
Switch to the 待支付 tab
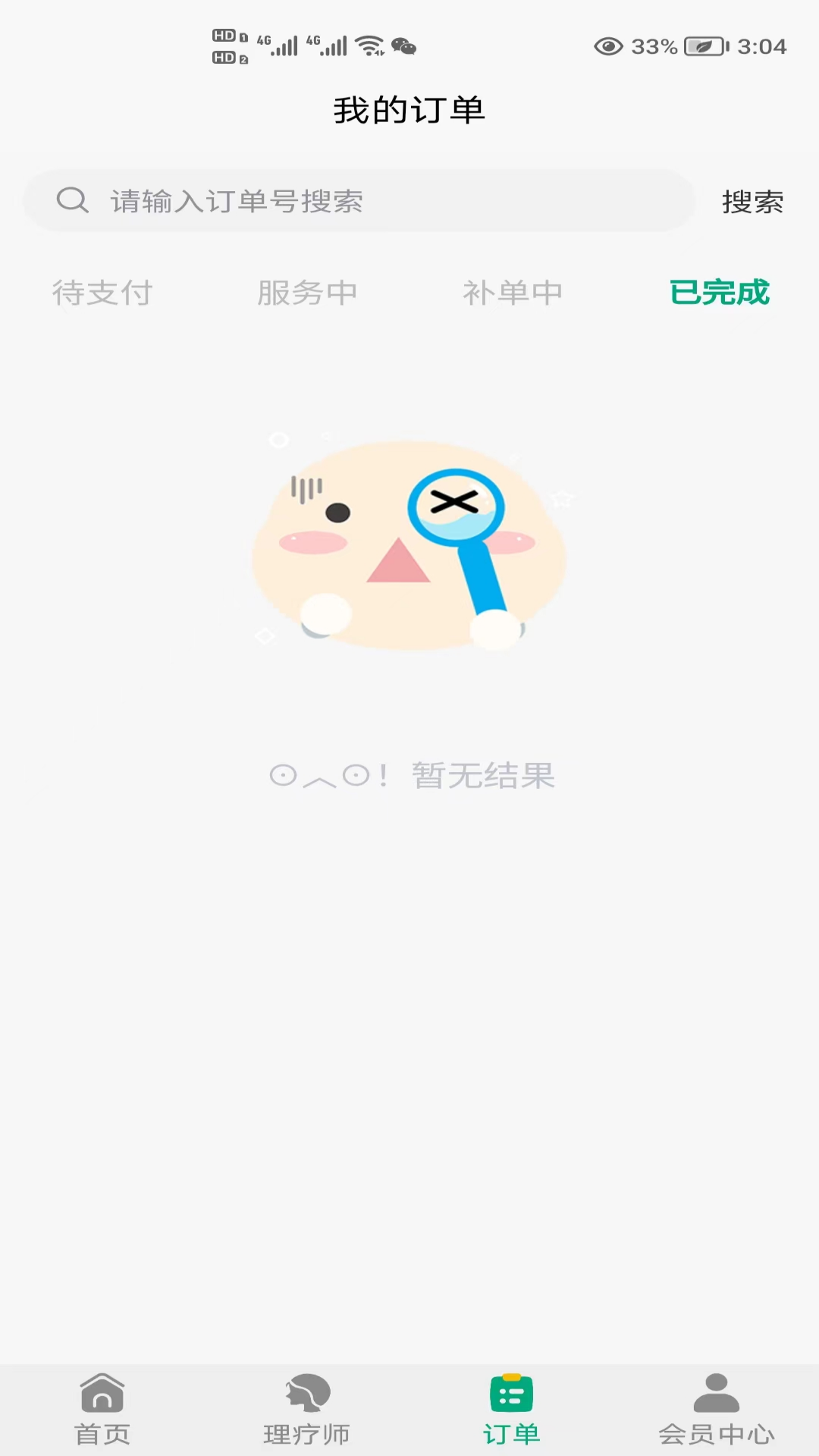(102, 293)
